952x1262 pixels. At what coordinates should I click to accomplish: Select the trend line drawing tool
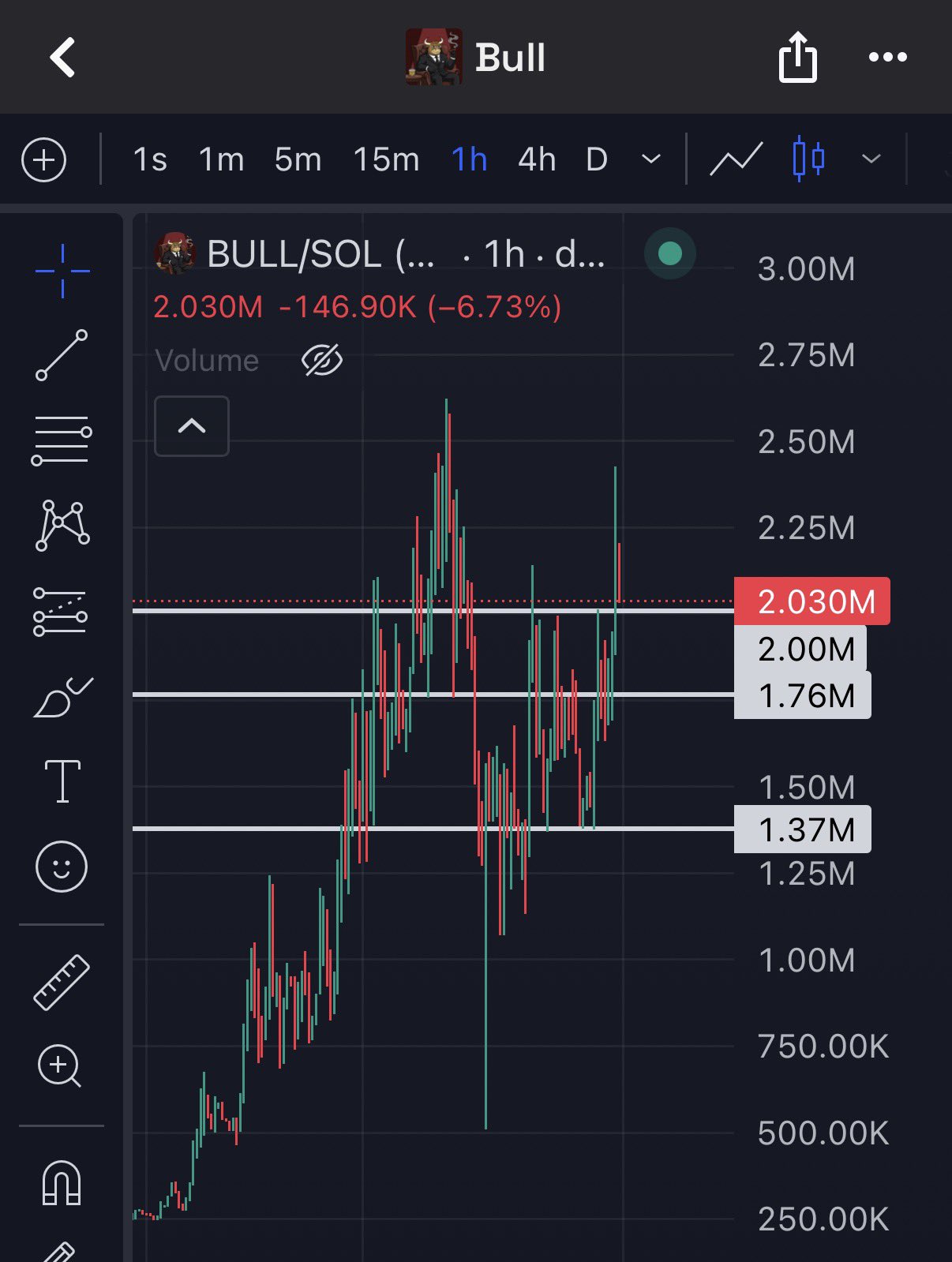[62, 355]
